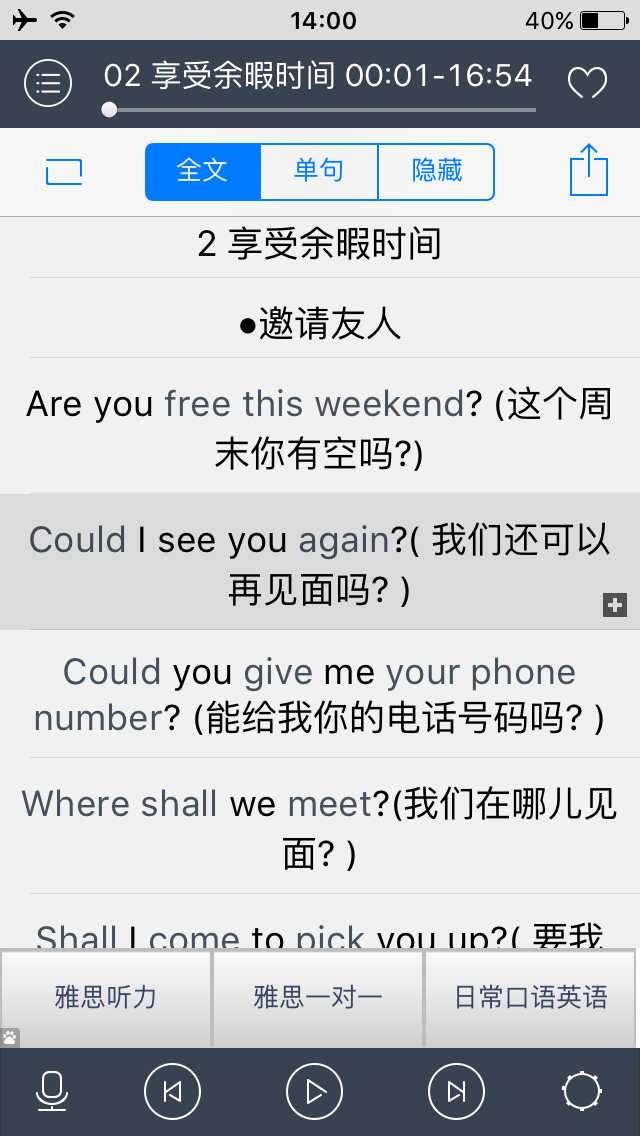Favorite this lesson with the heart icon
Image resolution: width=640 pixels, height=1136 pixels.
coord(587,83)
